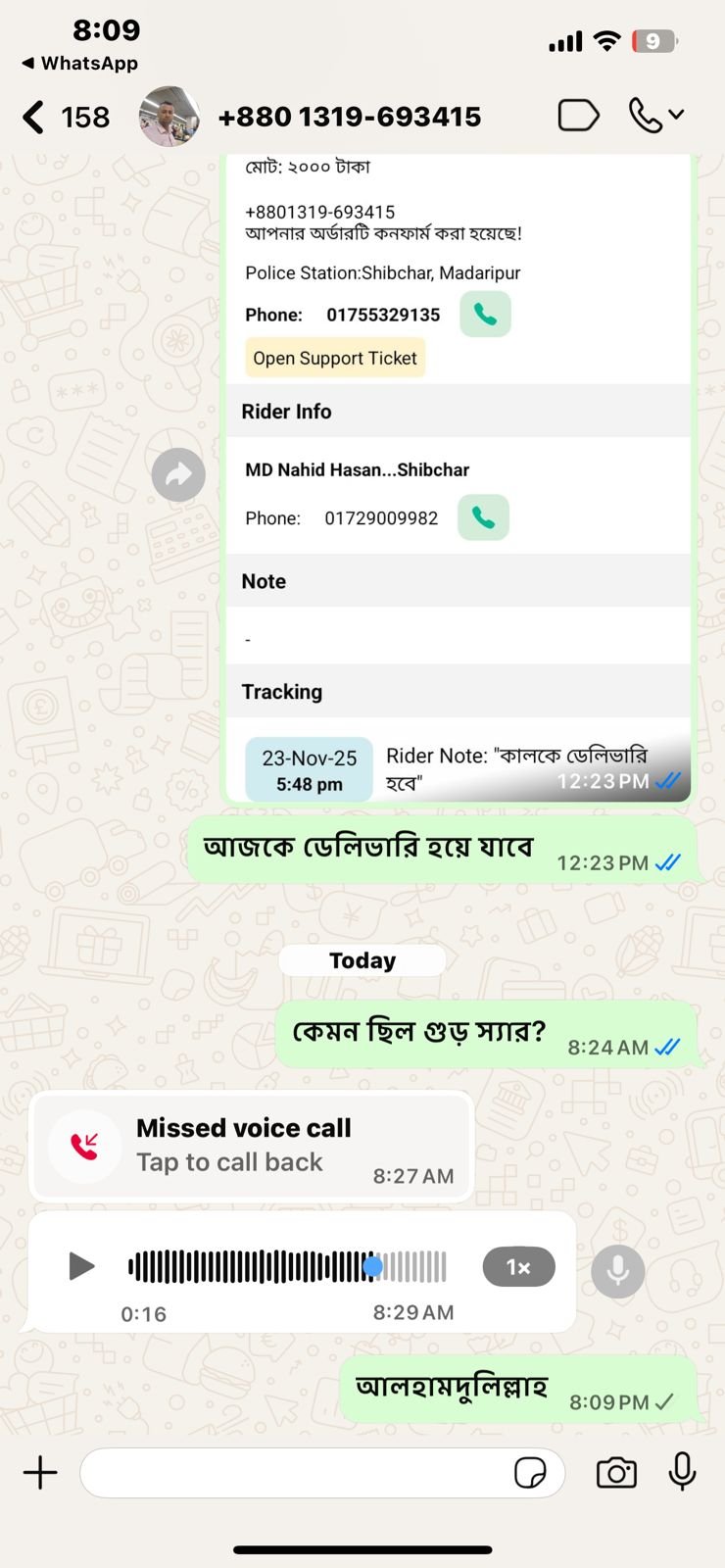Forward the order screenshot message
This screenshot has height=1568, width=725.
pos(178,475)
